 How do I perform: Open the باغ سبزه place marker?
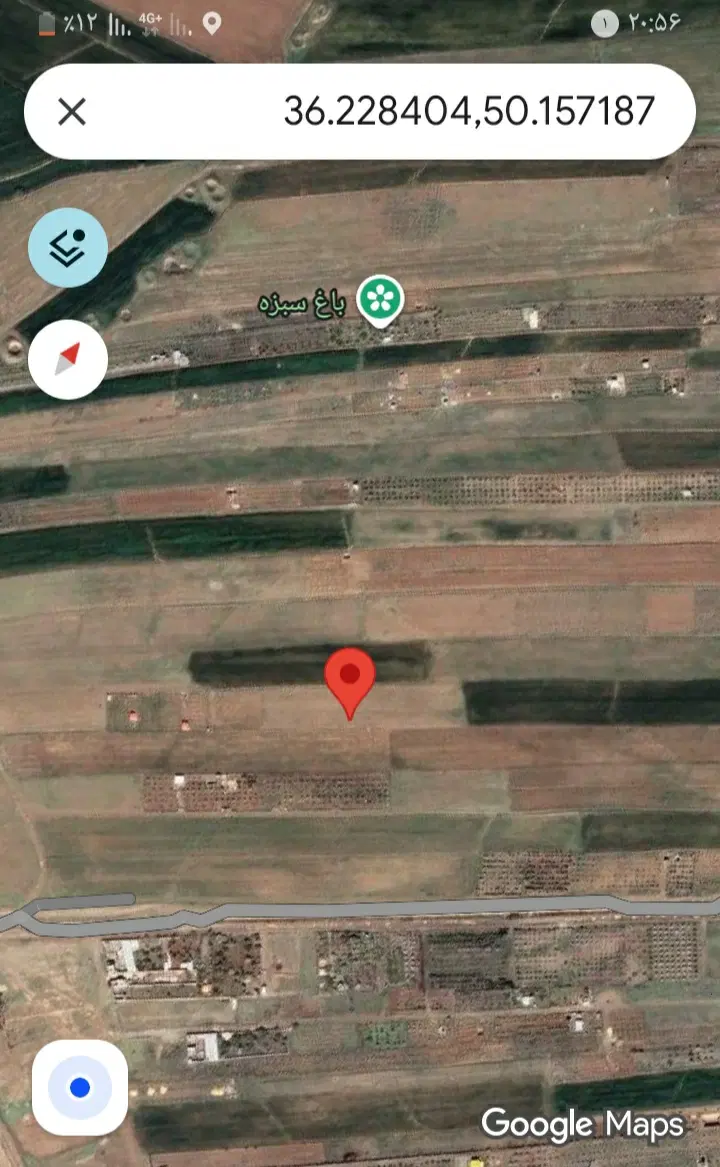[x=380, y=301]
